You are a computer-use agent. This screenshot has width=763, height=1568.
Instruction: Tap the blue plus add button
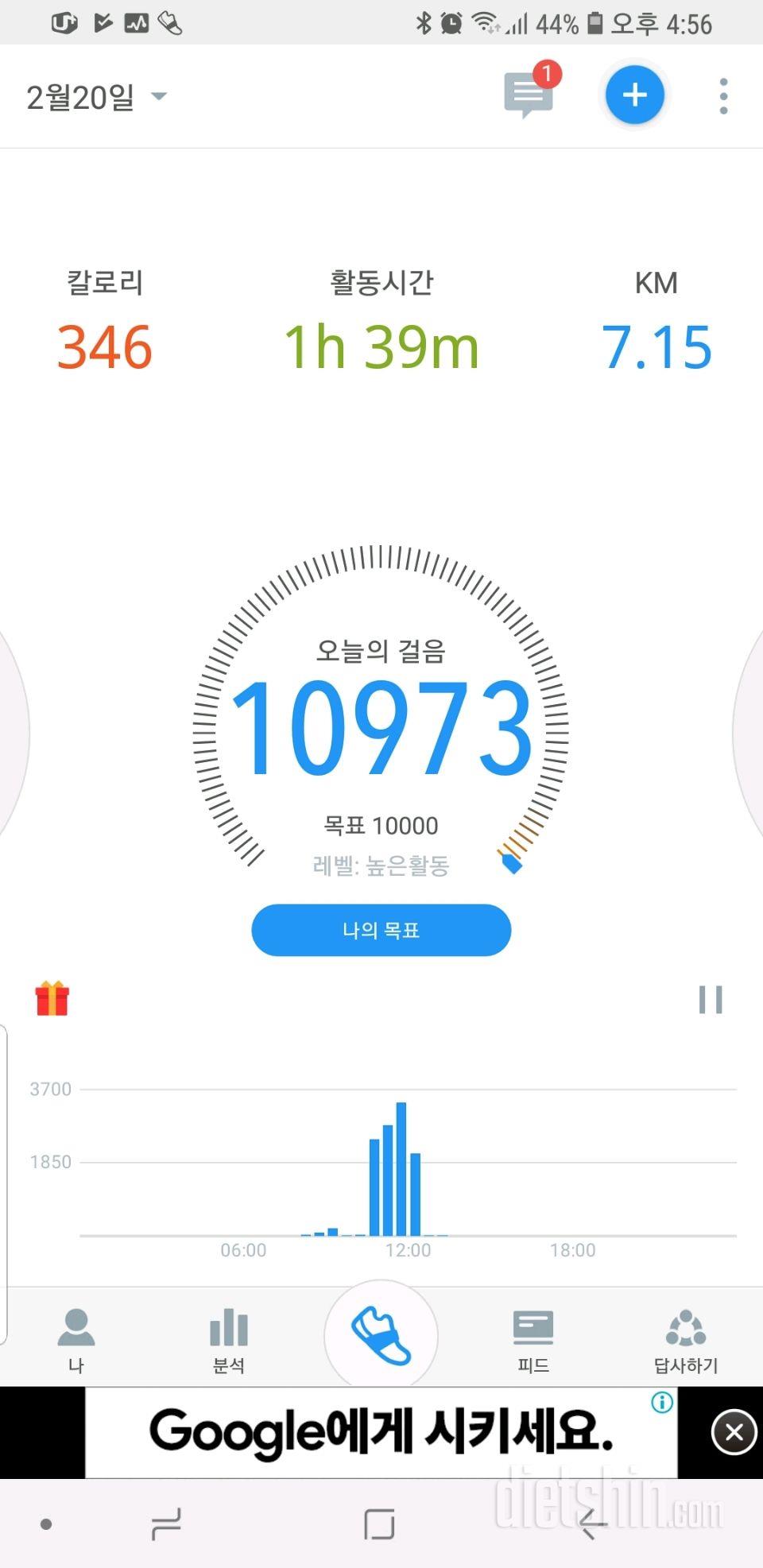[634, 95]
